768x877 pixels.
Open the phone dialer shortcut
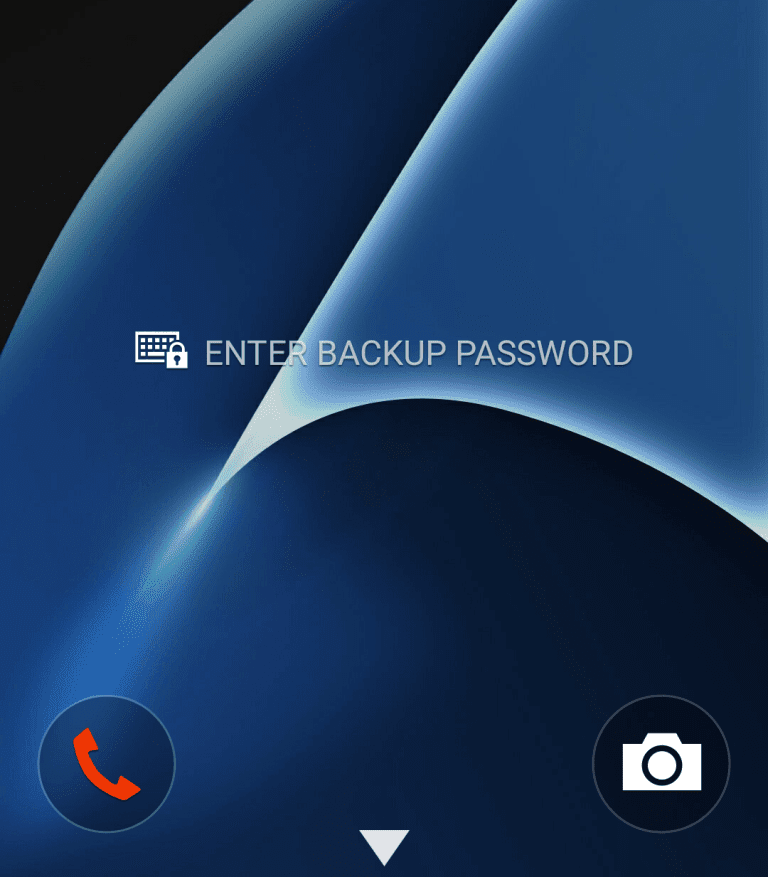(106, 764)
